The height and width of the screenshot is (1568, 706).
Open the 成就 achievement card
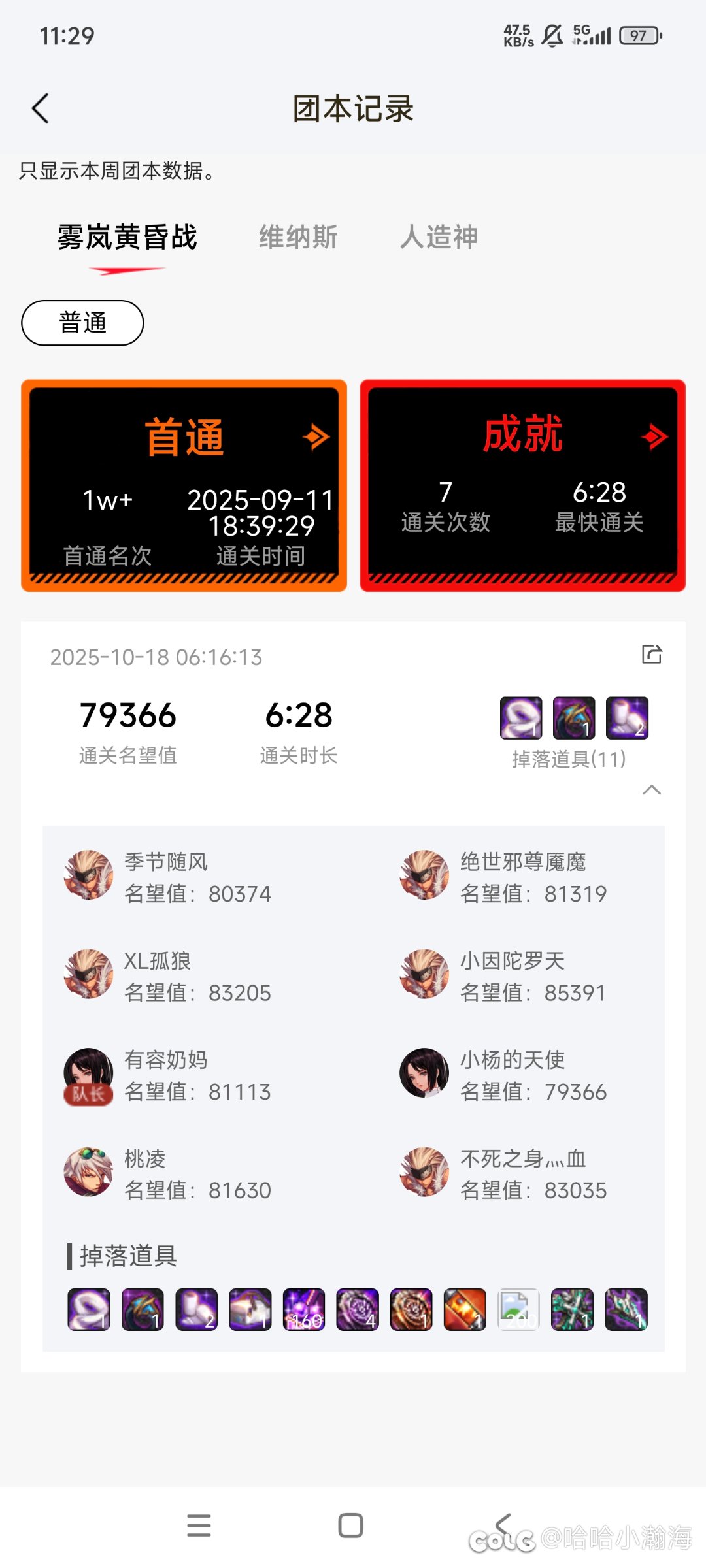[x=522, y=485]
